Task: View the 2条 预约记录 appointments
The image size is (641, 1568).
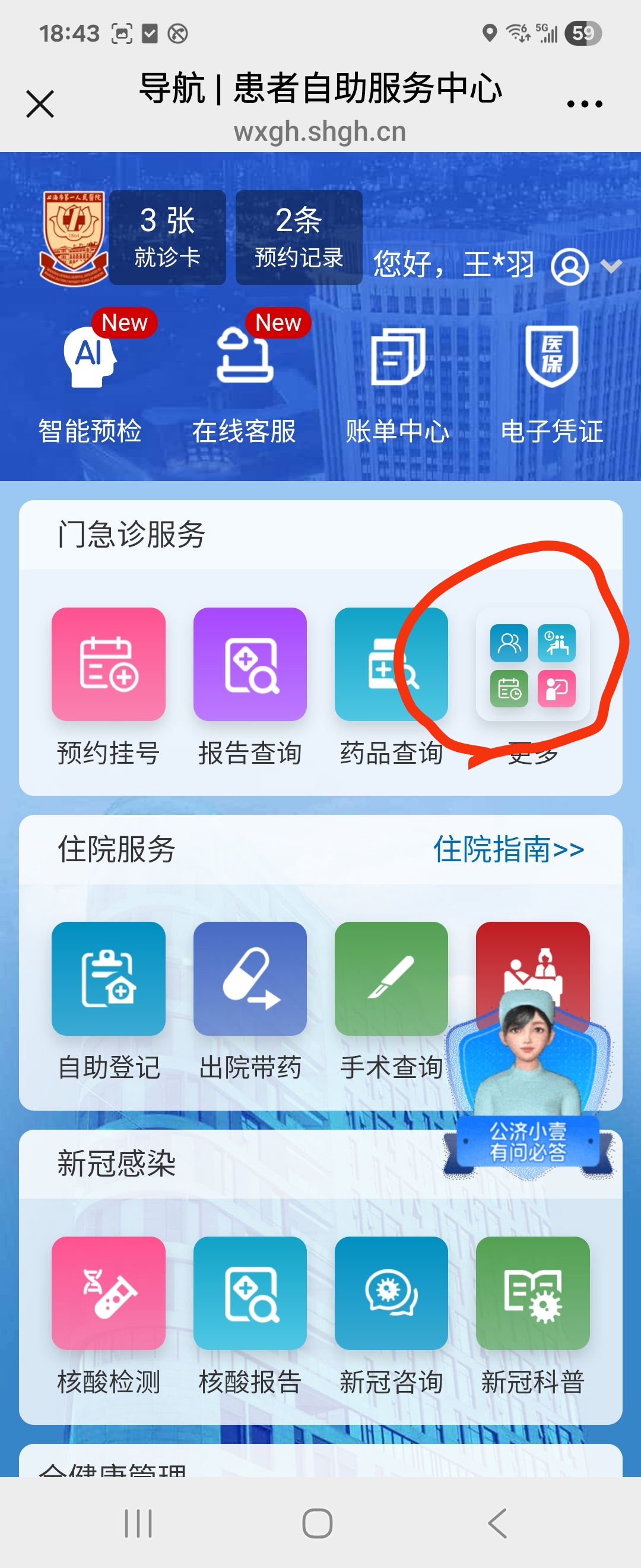Action: [x=299, y=237]
